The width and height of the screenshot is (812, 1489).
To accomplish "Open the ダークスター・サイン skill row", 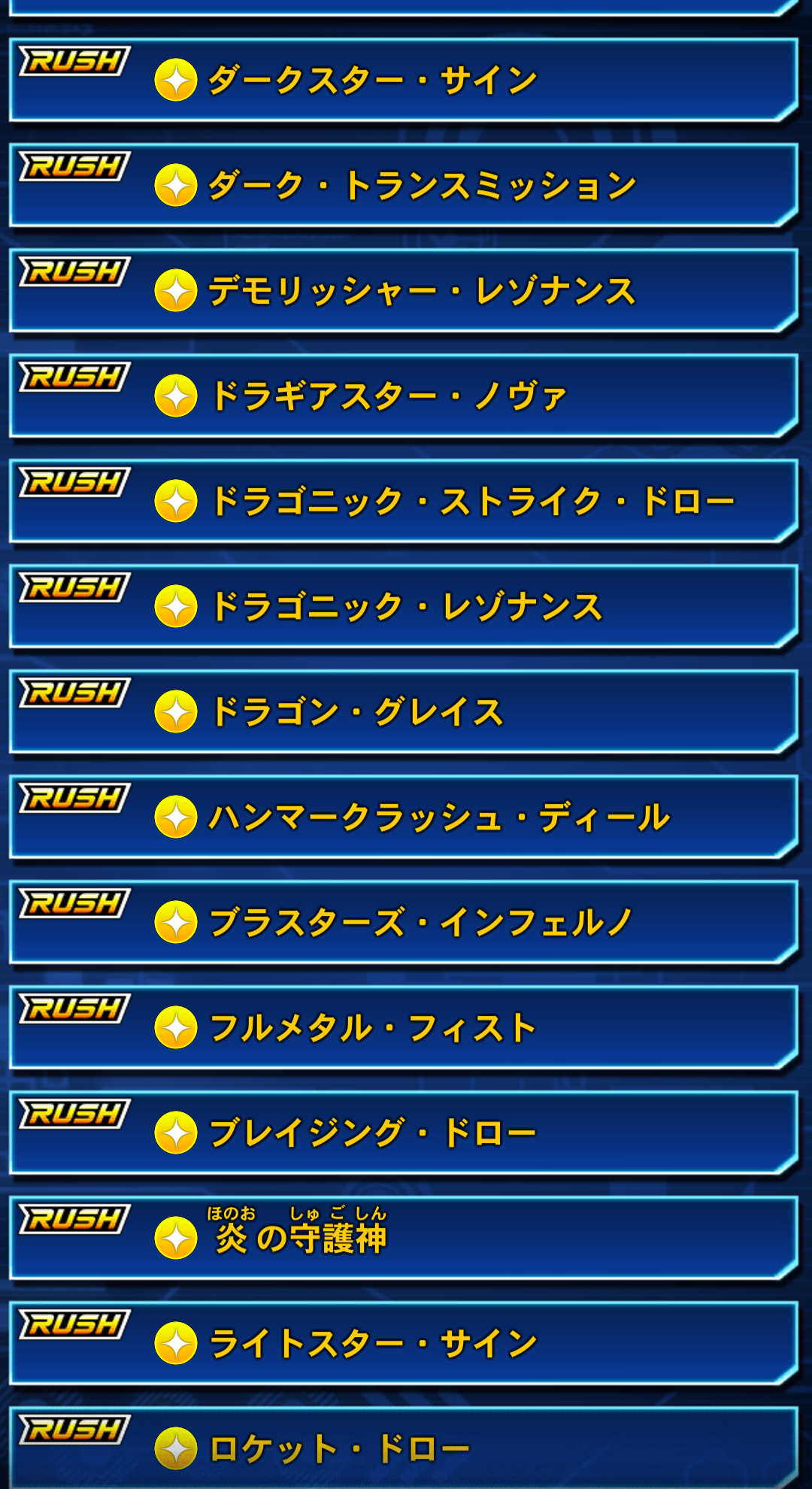I will pyautogui.click(x=404, y=80).
